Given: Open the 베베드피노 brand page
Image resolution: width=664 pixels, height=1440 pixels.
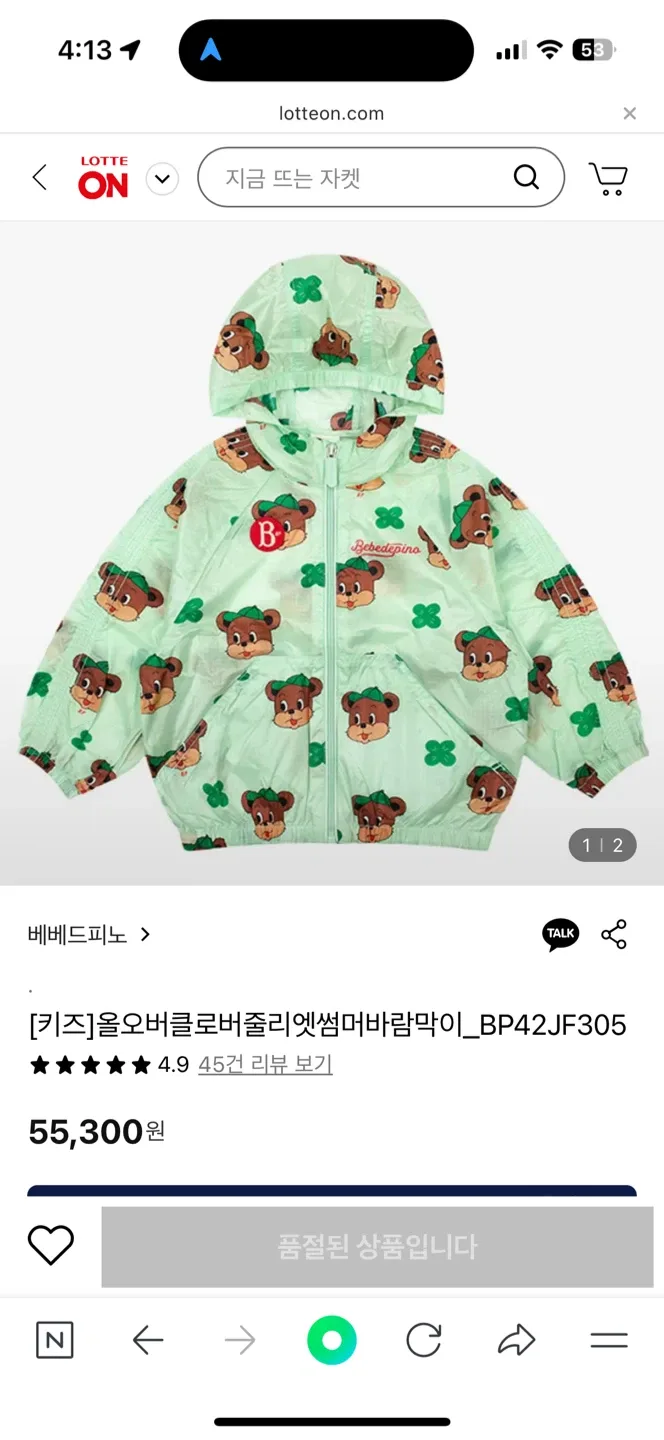Looking at the screenshot, I should click(88, 935).
